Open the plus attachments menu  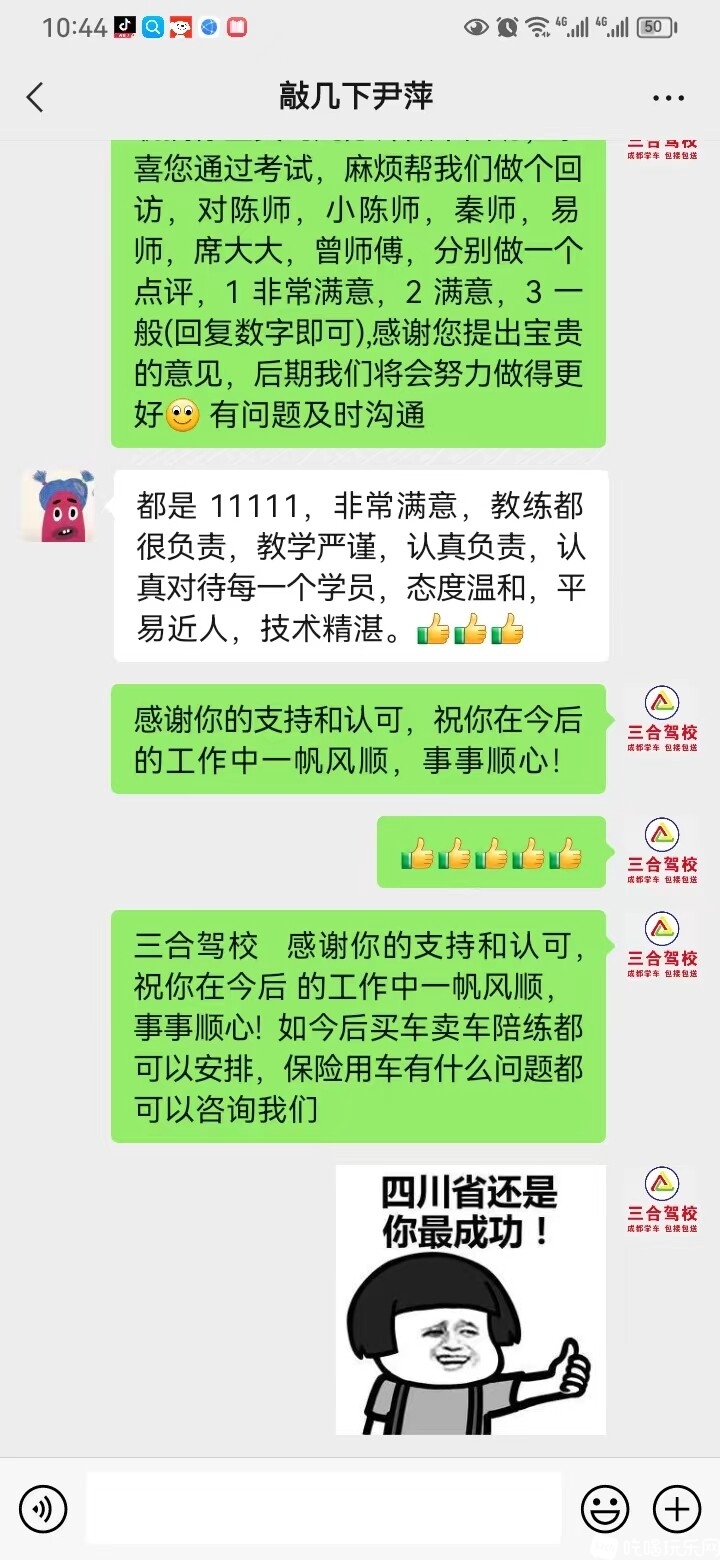(676, 1508)
